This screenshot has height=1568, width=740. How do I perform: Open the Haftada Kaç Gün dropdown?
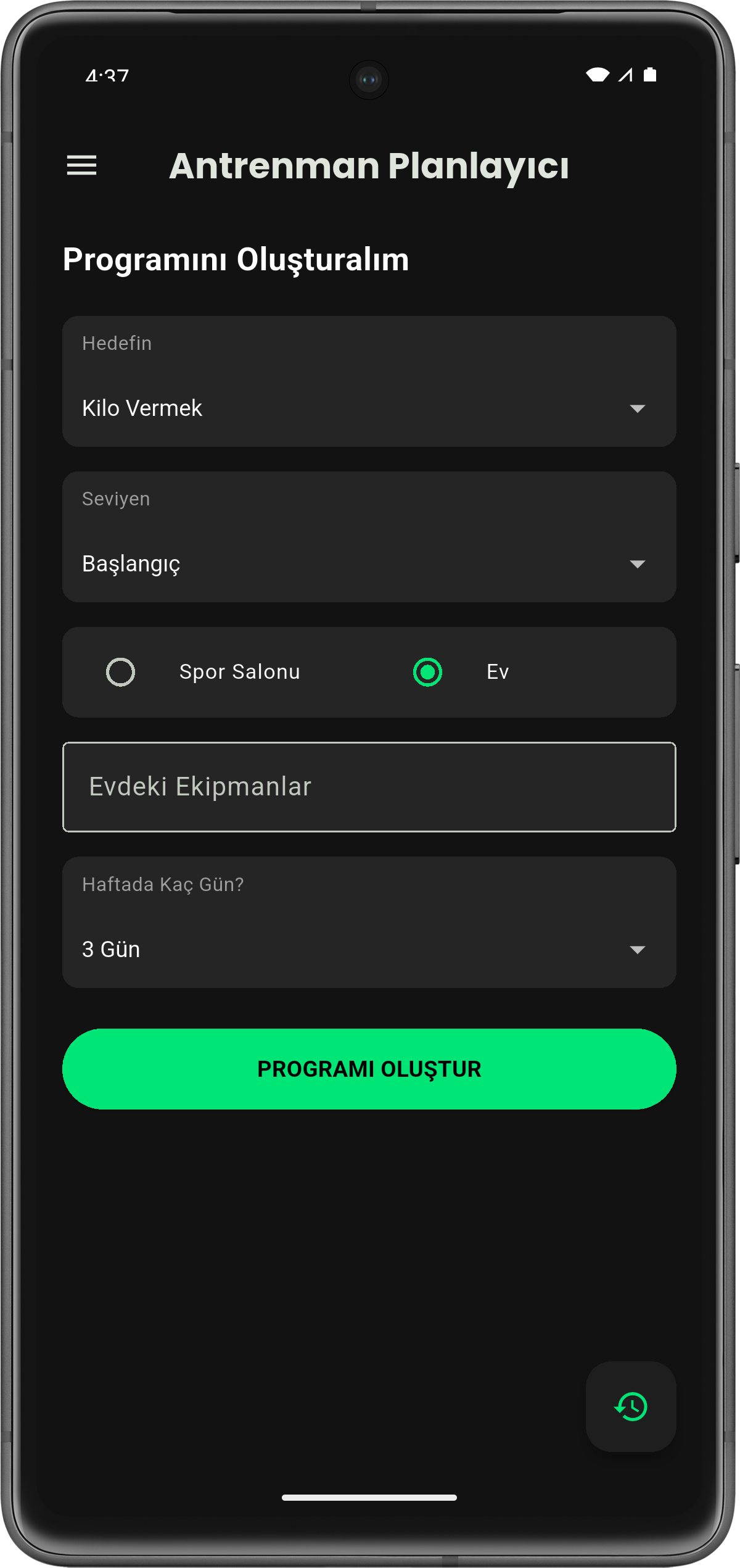[x=369, y=922]
